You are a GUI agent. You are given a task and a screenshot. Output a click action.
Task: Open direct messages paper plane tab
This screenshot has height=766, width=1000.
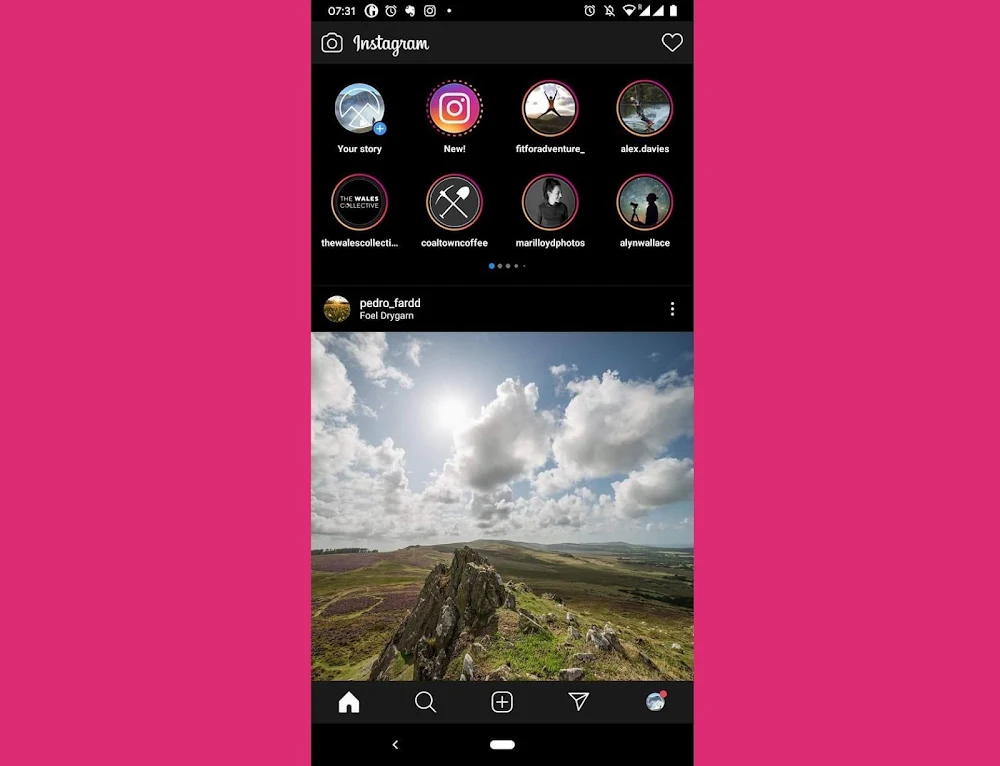(578, 703)
